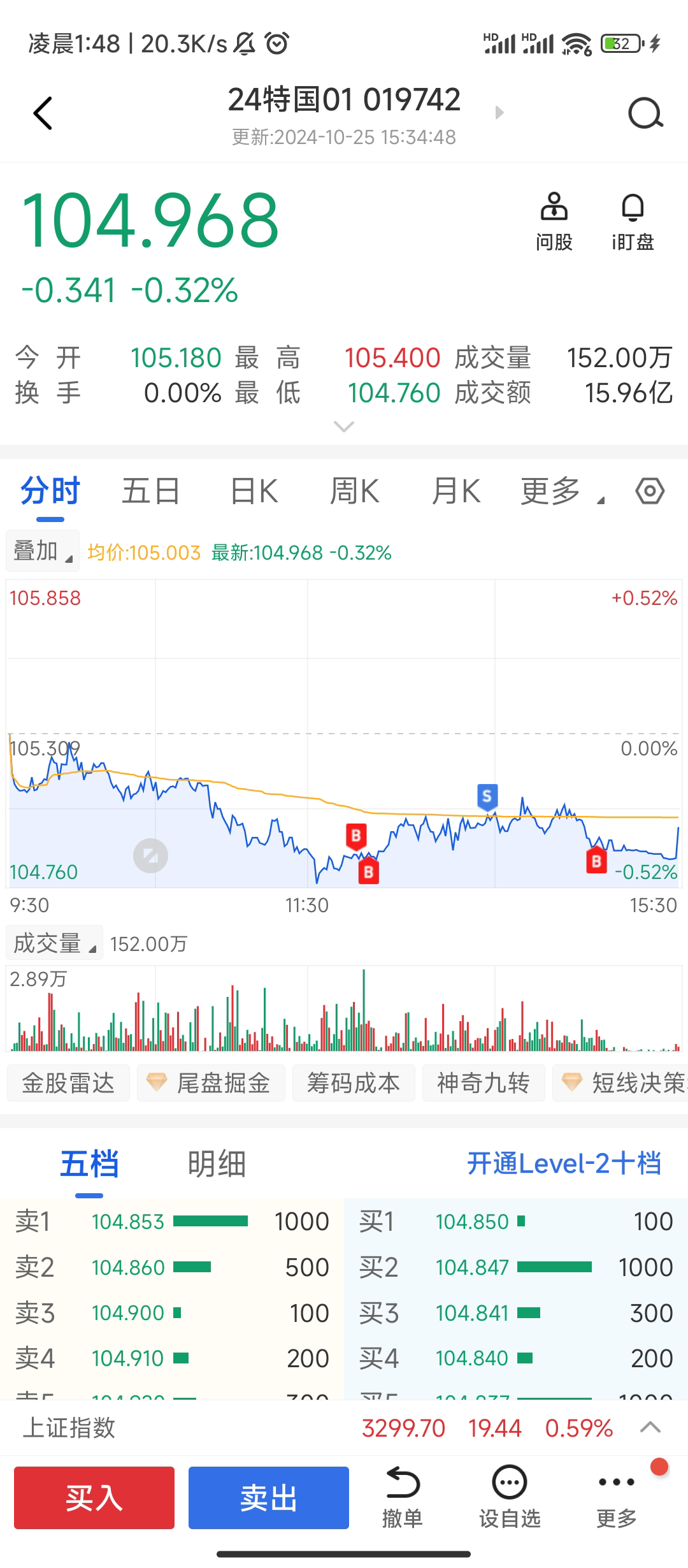Open the 问股 stock inquiry
This screenshot has width=688, height=1568.
[554, 221]
